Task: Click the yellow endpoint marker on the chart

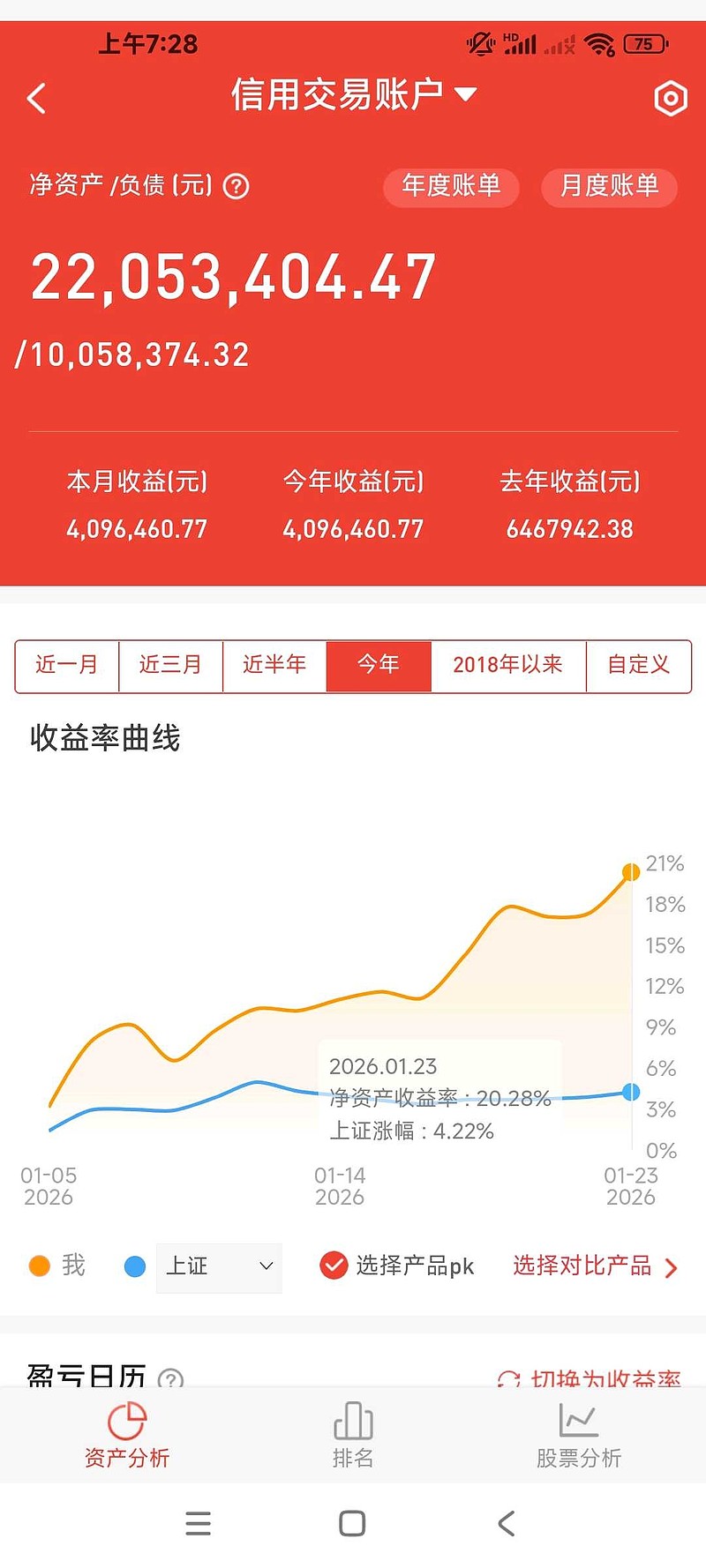Action: pos(631,872)
